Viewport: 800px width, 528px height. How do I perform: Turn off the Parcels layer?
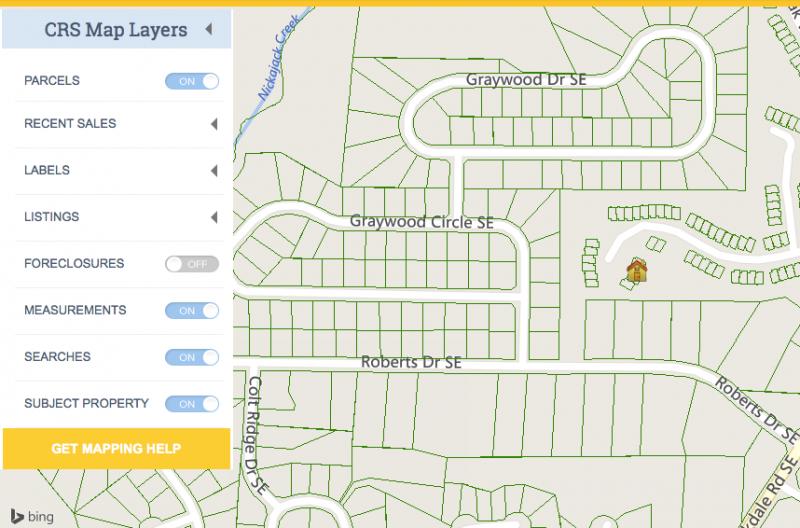[x=192, y=81]
